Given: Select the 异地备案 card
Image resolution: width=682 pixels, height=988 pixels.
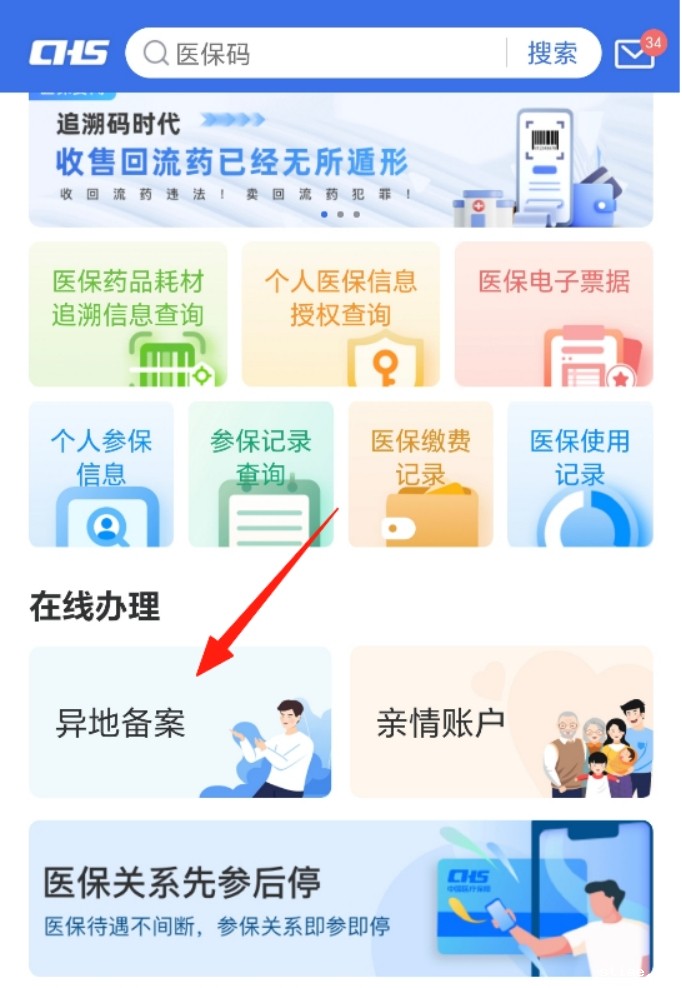Looking at the screenshot, I should (180, 722).
